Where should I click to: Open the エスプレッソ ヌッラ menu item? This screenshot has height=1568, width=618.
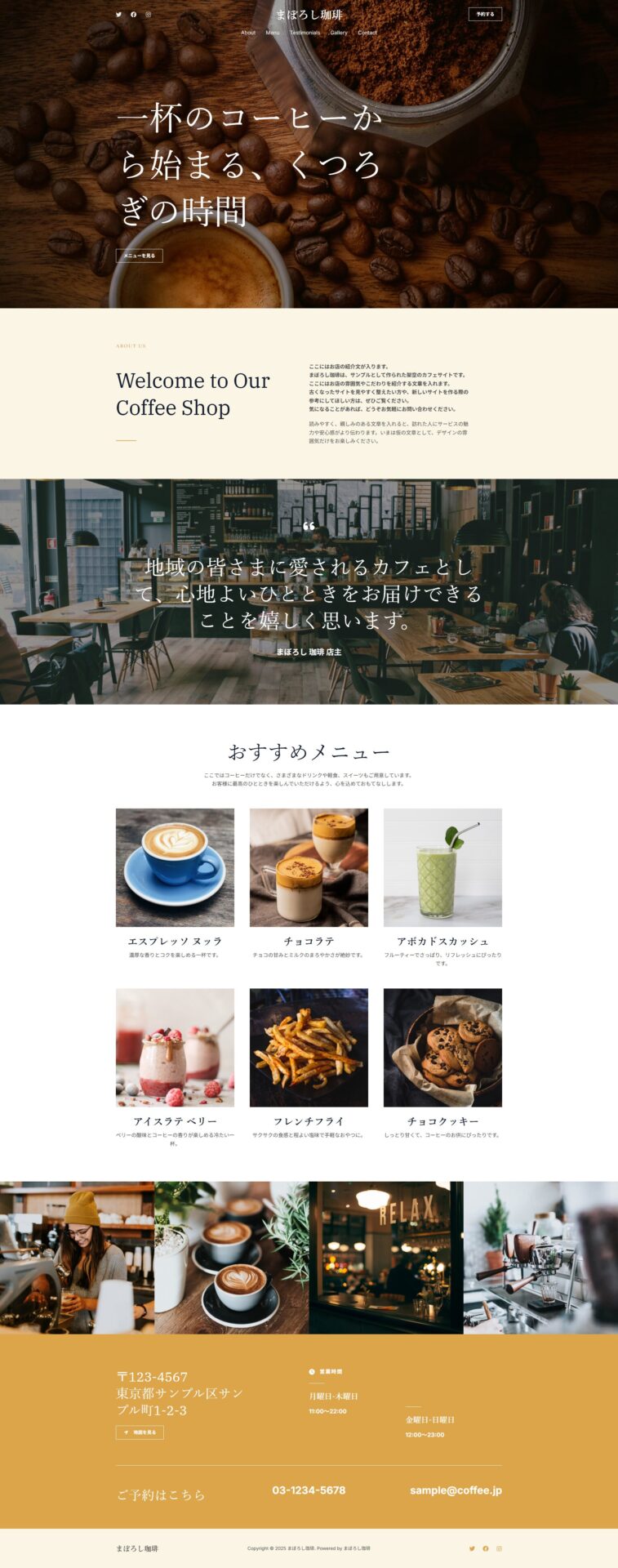tap(175, 867)
